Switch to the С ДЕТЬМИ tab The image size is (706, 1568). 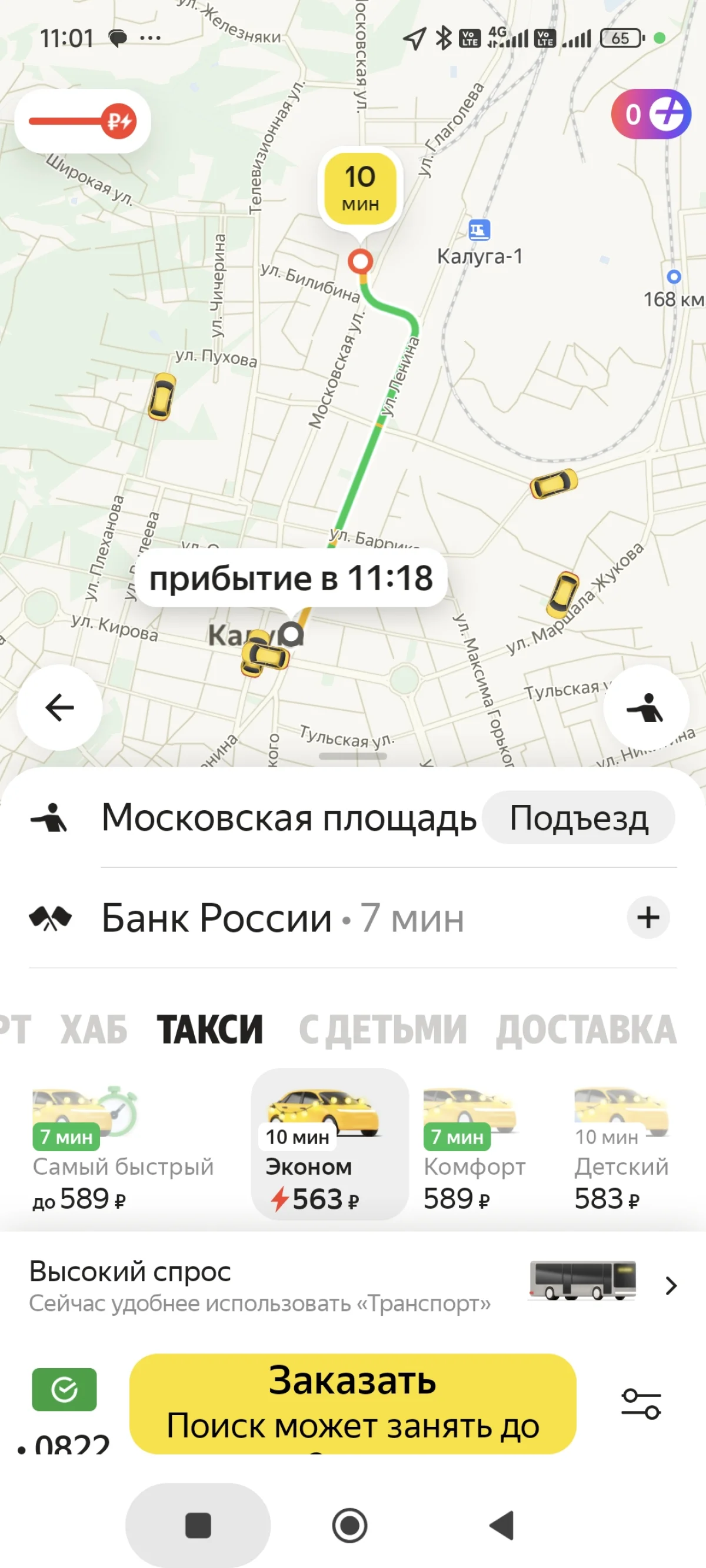(382, 1030)
